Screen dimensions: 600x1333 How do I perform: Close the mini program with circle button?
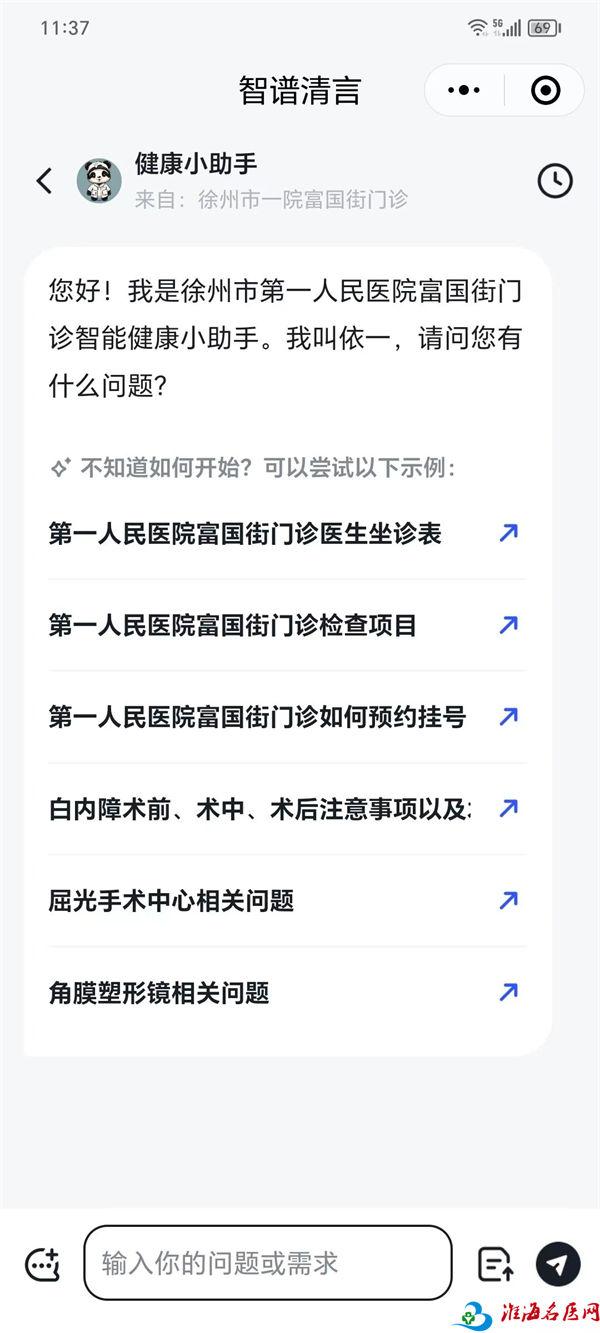545,91
